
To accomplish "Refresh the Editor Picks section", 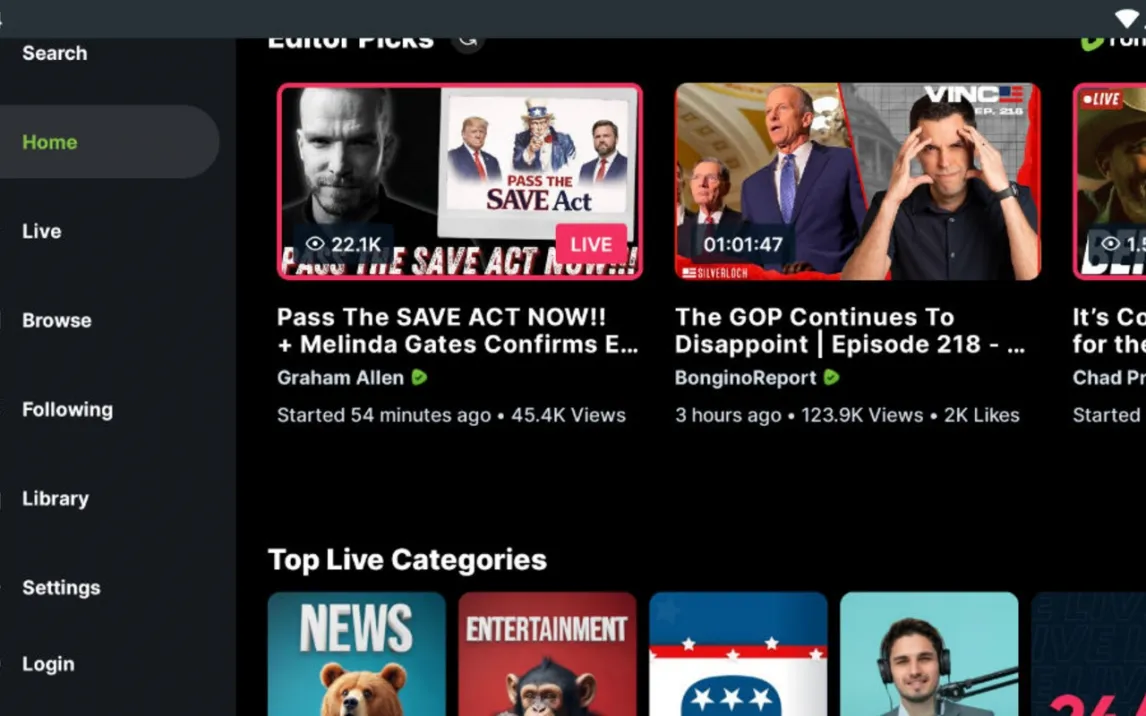I will pyautogui.click(x=466, y=42).
